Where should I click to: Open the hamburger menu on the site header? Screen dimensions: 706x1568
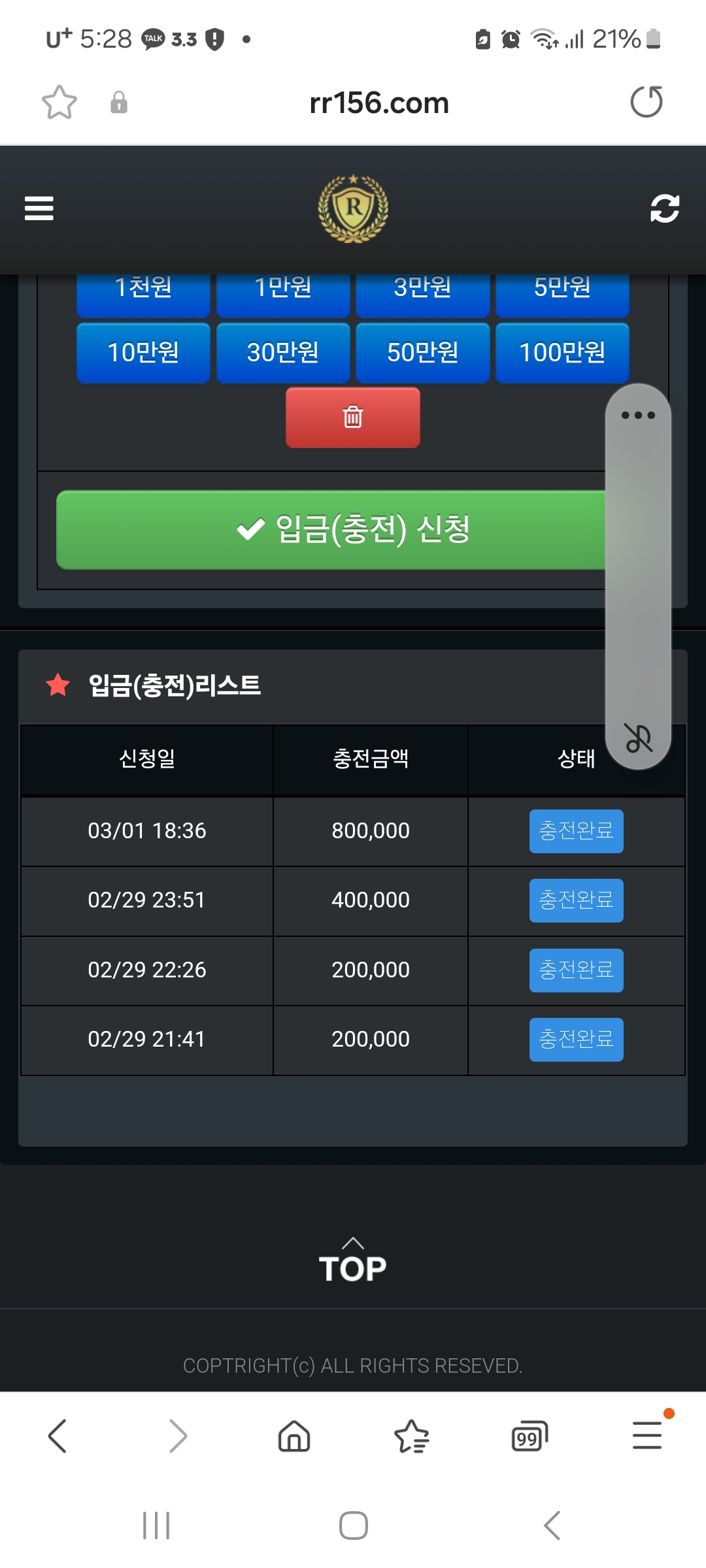point(39,208)
